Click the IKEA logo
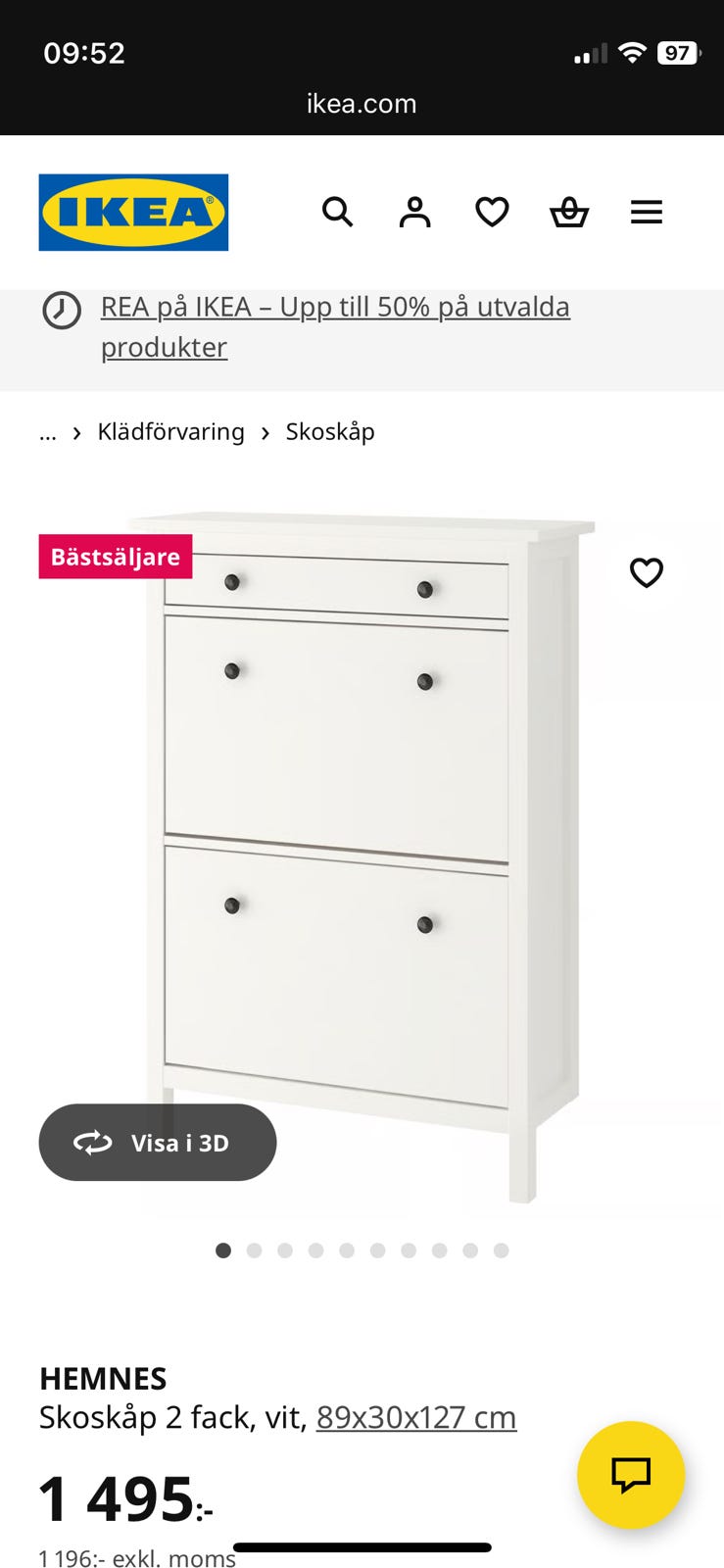Viewport: 724px width, 1568px height. pos(133,213)
